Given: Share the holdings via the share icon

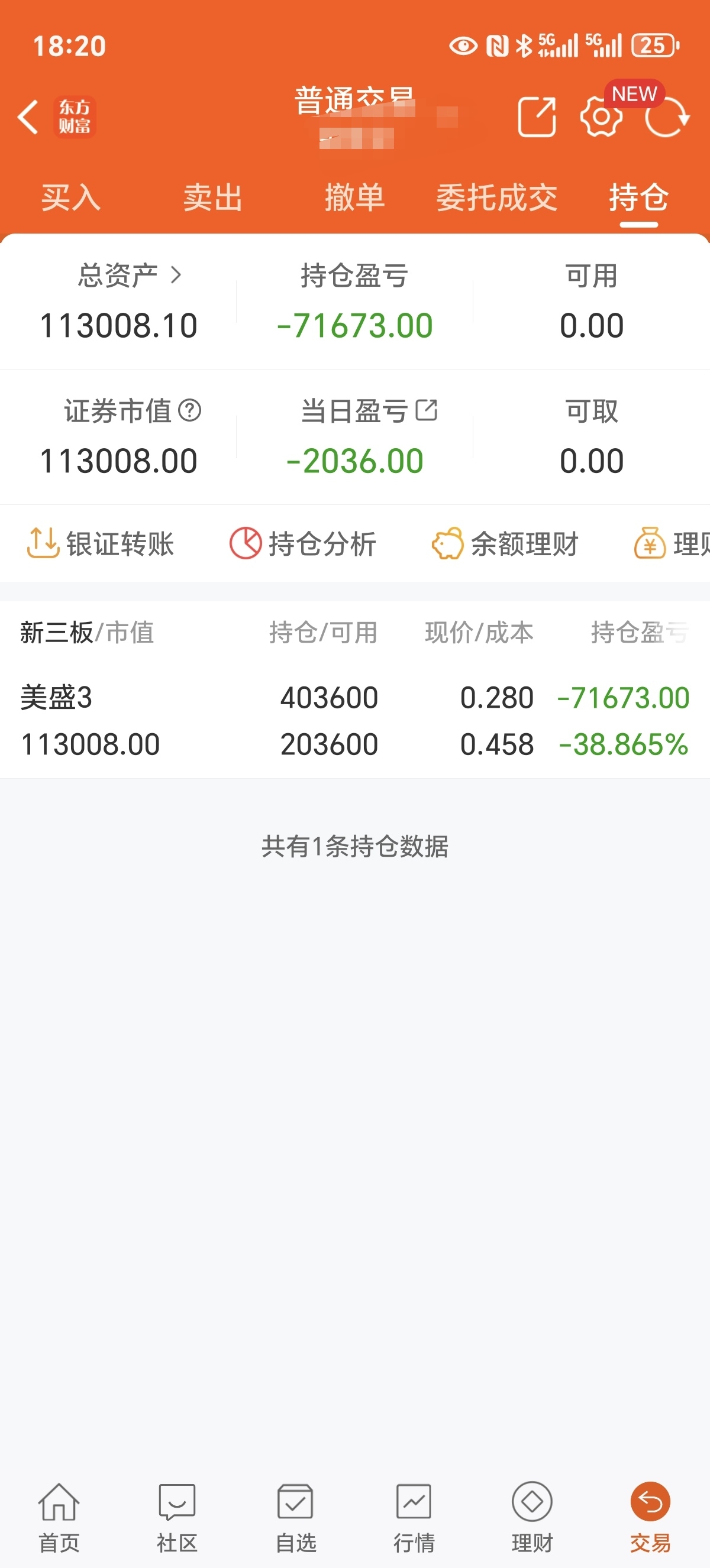Looking at the screenshot, I should (537, 116).
